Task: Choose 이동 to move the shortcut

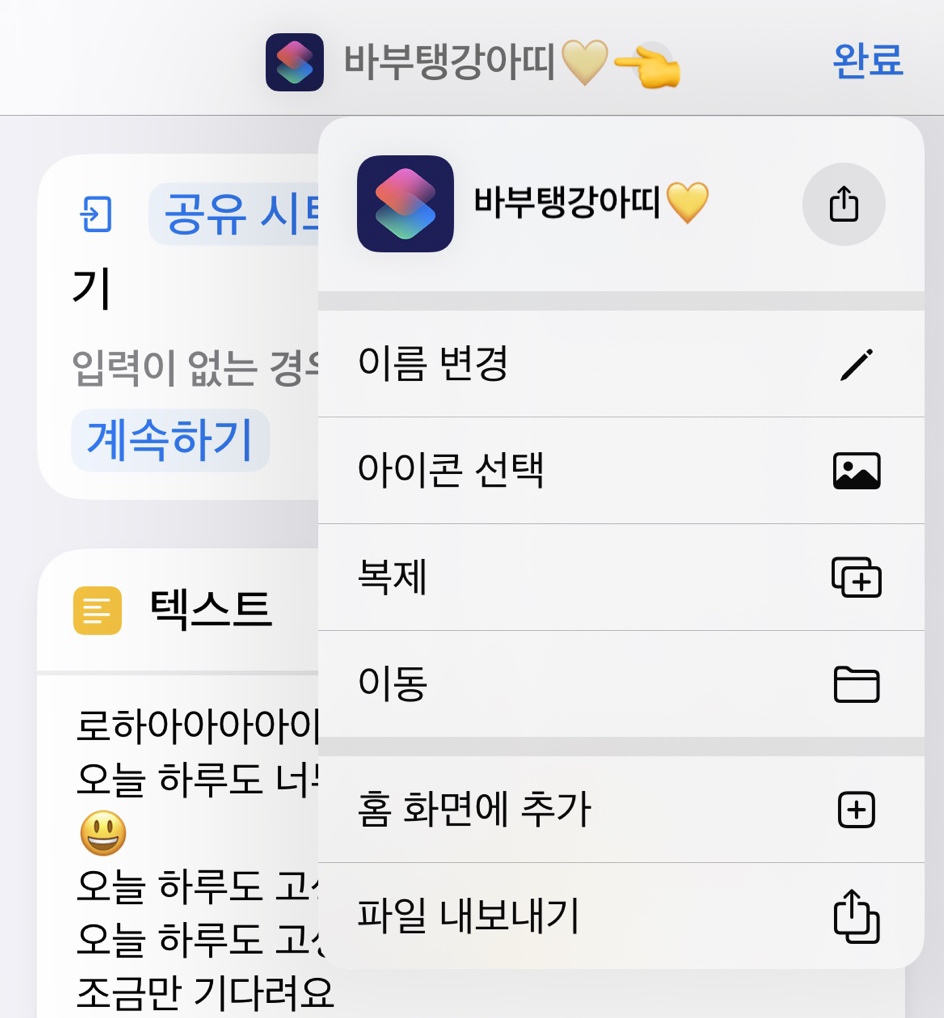Action: (620, 684)
